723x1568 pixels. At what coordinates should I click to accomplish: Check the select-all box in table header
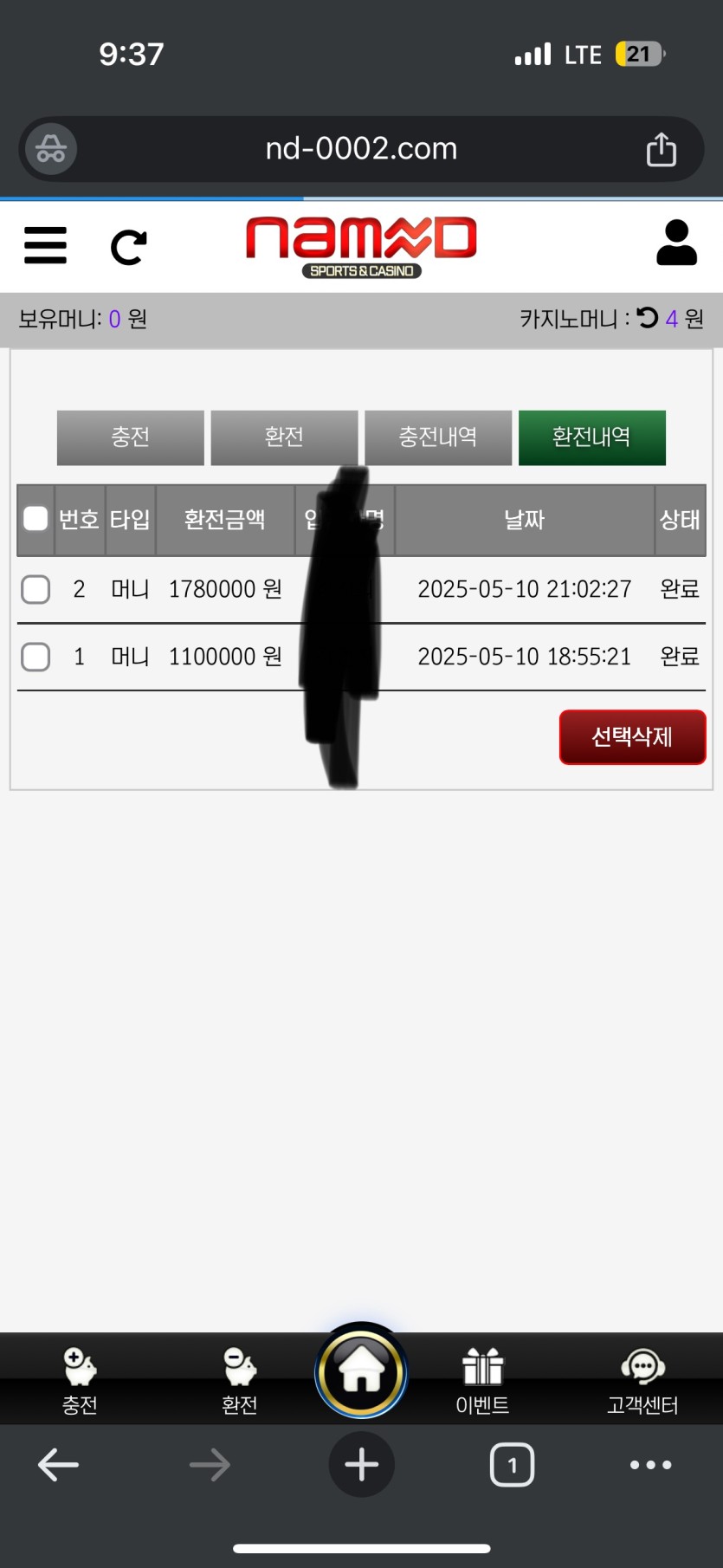point(36,519)
